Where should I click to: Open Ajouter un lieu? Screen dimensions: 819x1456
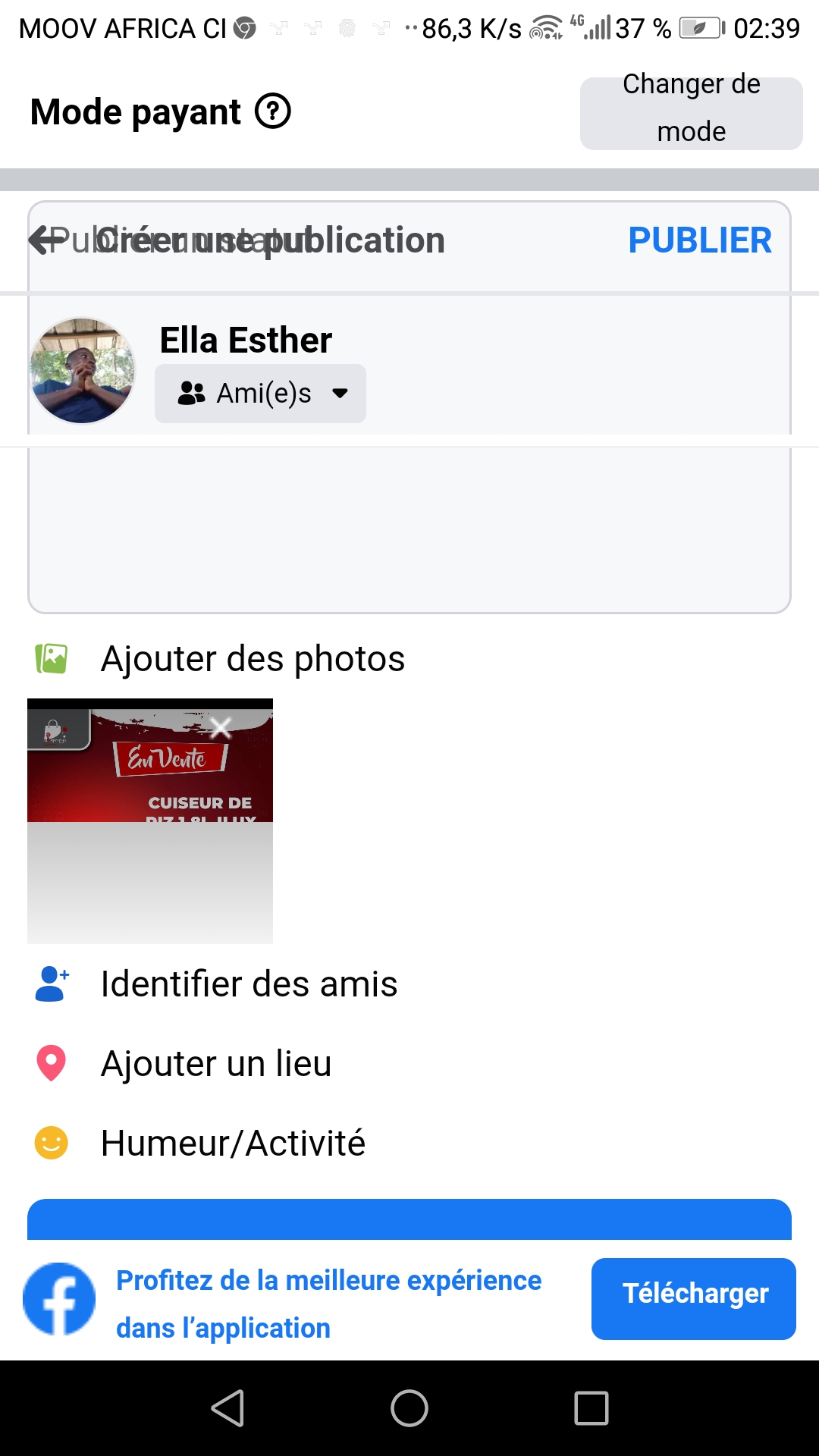216,1063
